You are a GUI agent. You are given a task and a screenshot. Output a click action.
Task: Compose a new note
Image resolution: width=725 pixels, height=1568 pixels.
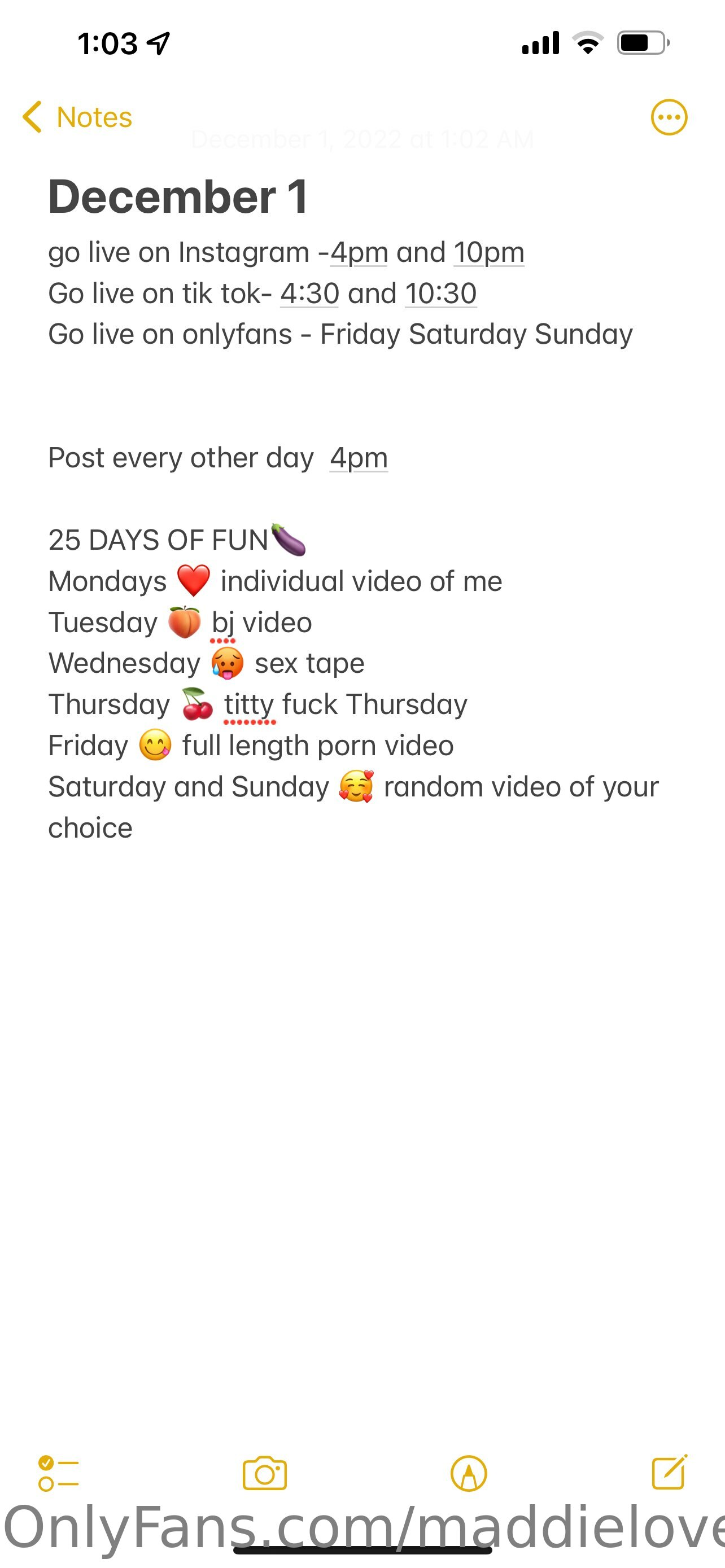pos(670,1472)
